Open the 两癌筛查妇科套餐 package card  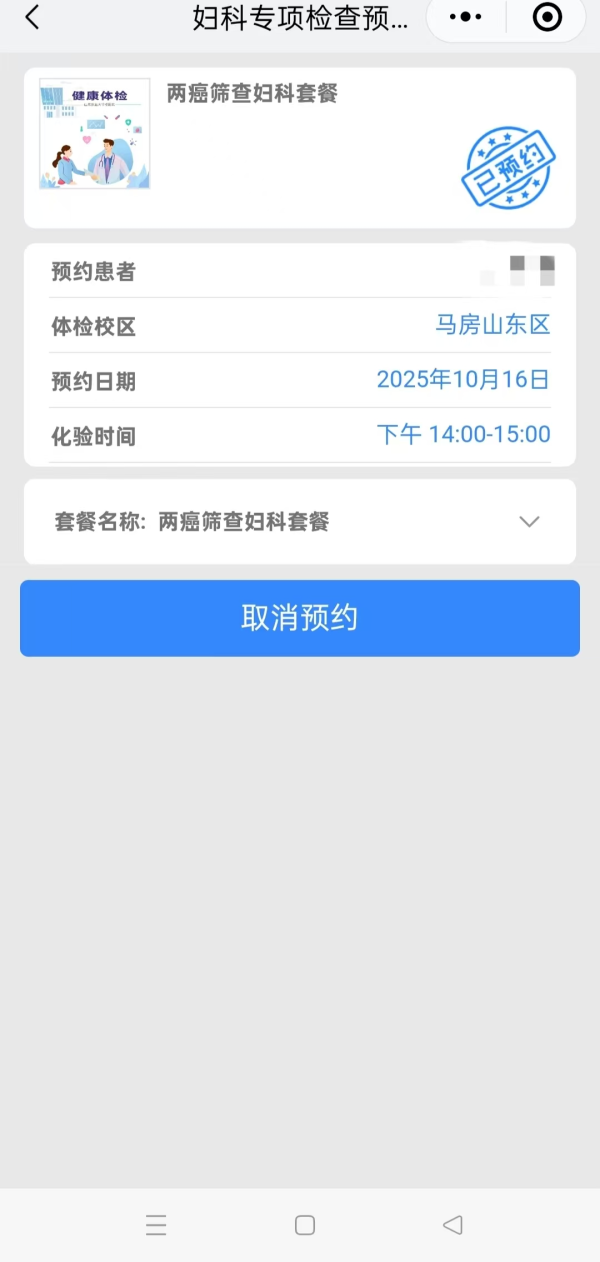coord(300,147)
